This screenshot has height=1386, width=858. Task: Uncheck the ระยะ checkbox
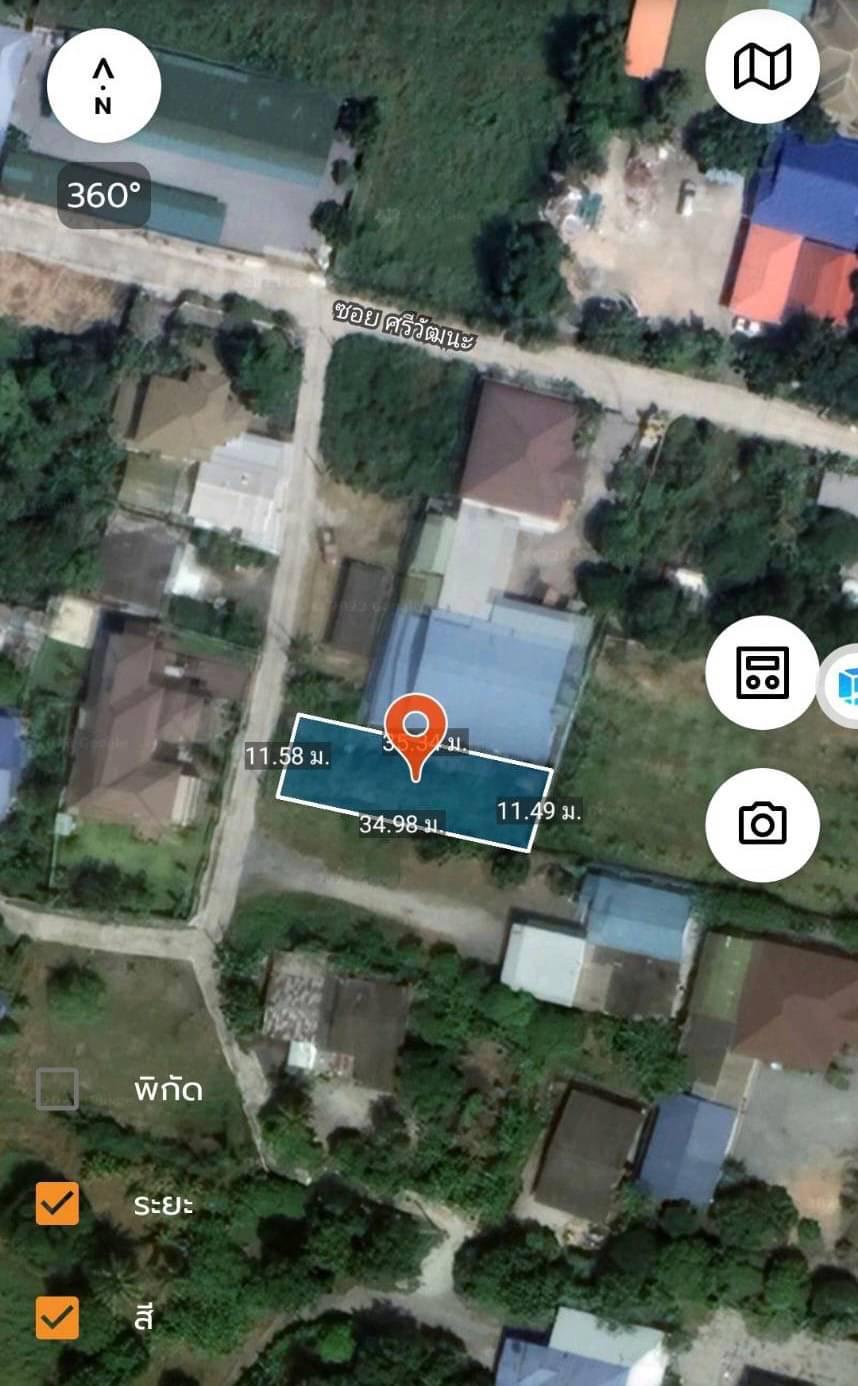[x=57, y=1203]
